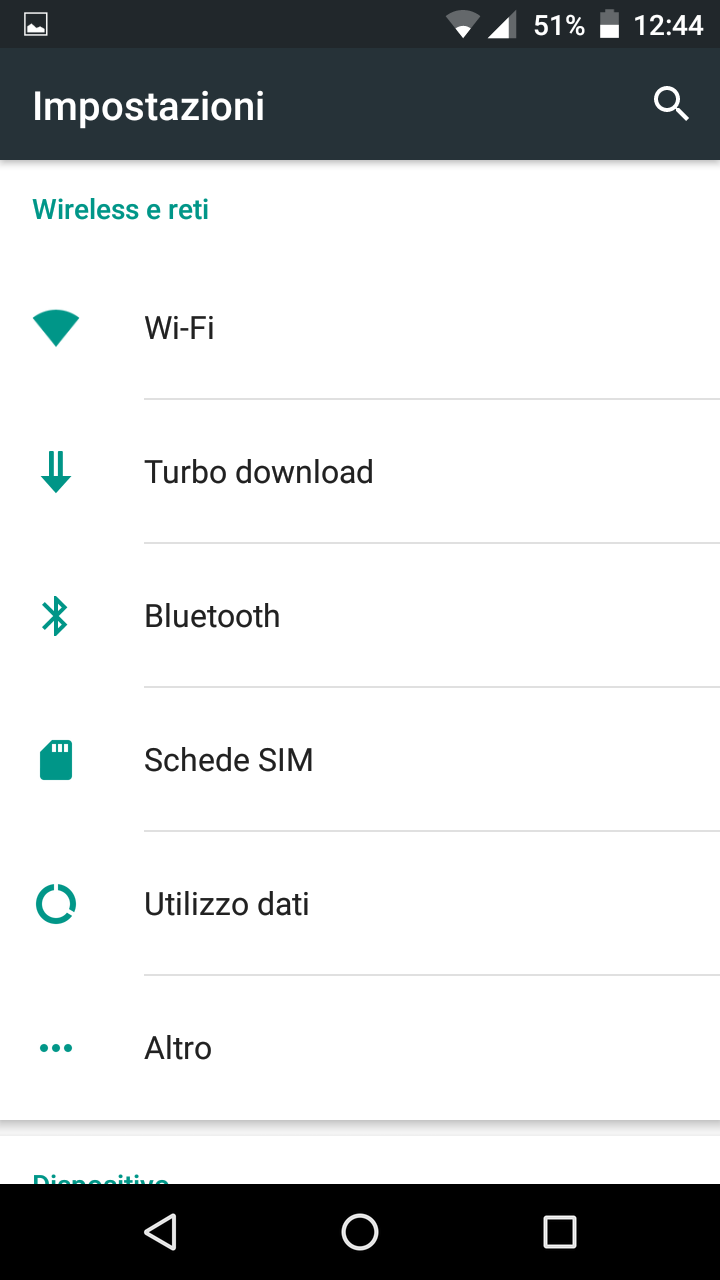Screen dimensions: 720x1280
Task: Go back with the navigation bar arrow
Action: 160,1232
